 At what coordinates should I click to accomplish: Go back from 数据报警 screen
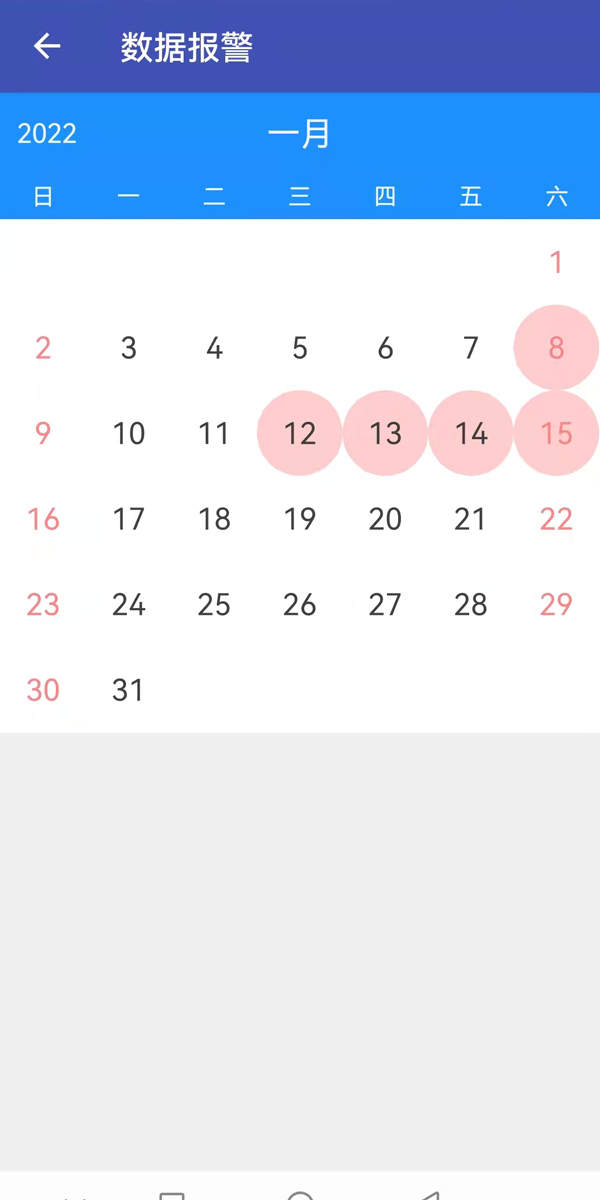tap(47, 47)
